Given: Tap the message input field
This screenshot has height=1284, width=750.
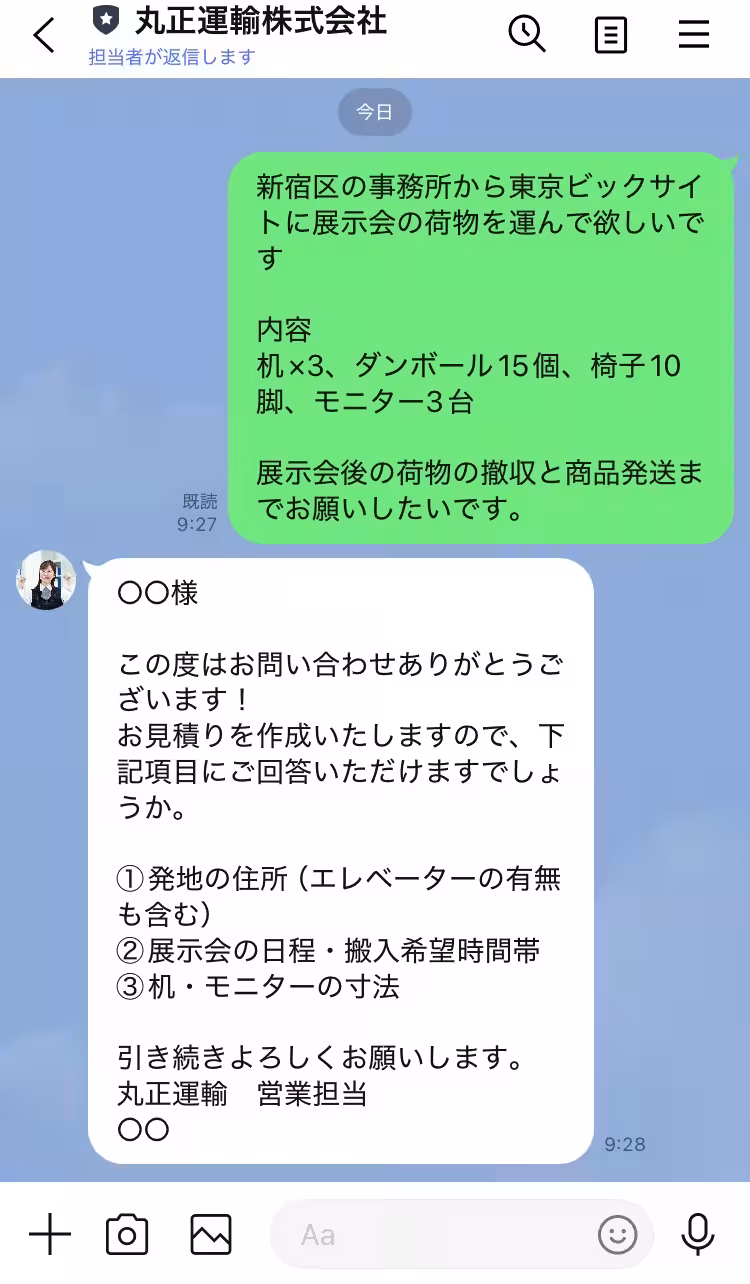Looking at the screenshot, I should (430, 1234).
